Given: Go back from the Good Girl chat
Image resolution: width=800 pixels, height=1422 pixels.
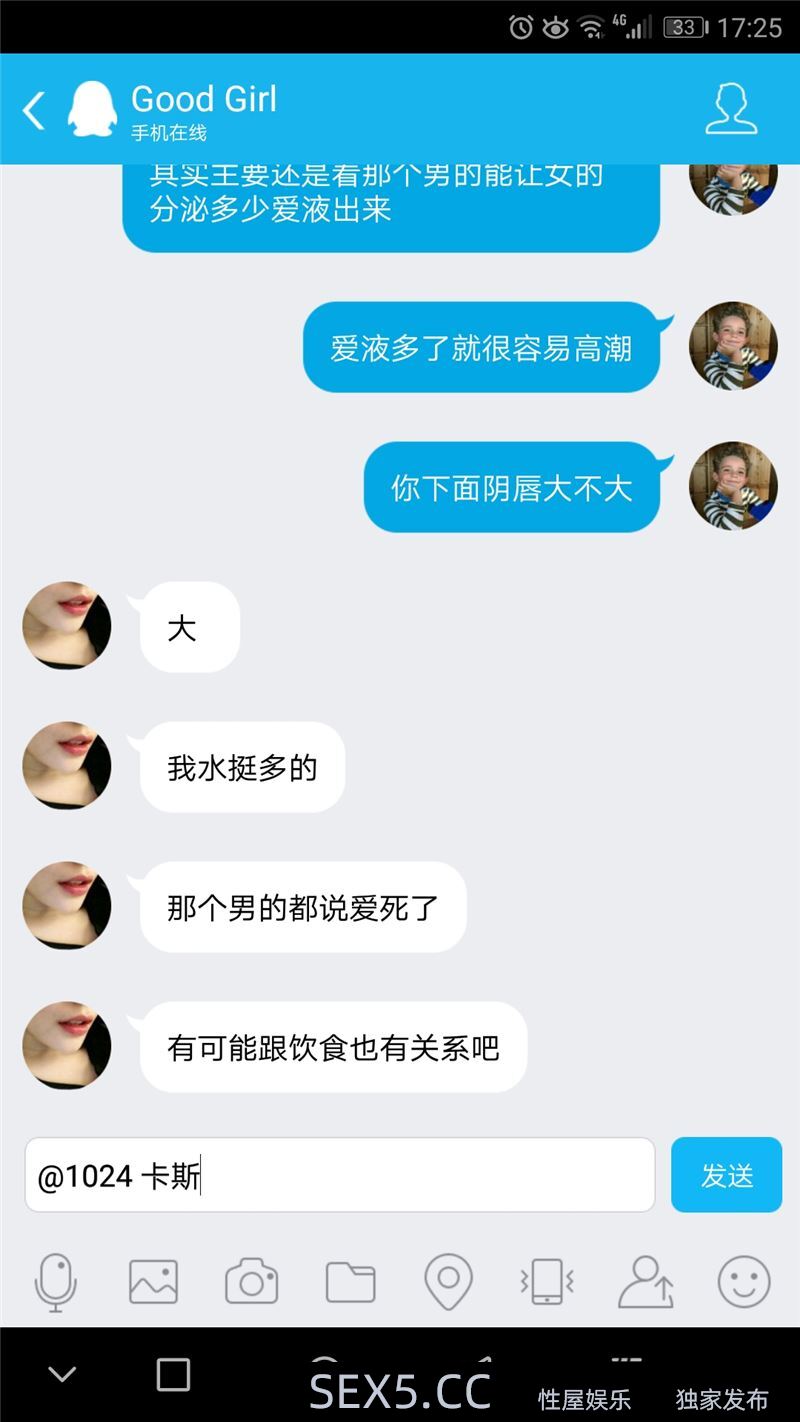Looking at the screenshot, I should click(x=34, y=110).
